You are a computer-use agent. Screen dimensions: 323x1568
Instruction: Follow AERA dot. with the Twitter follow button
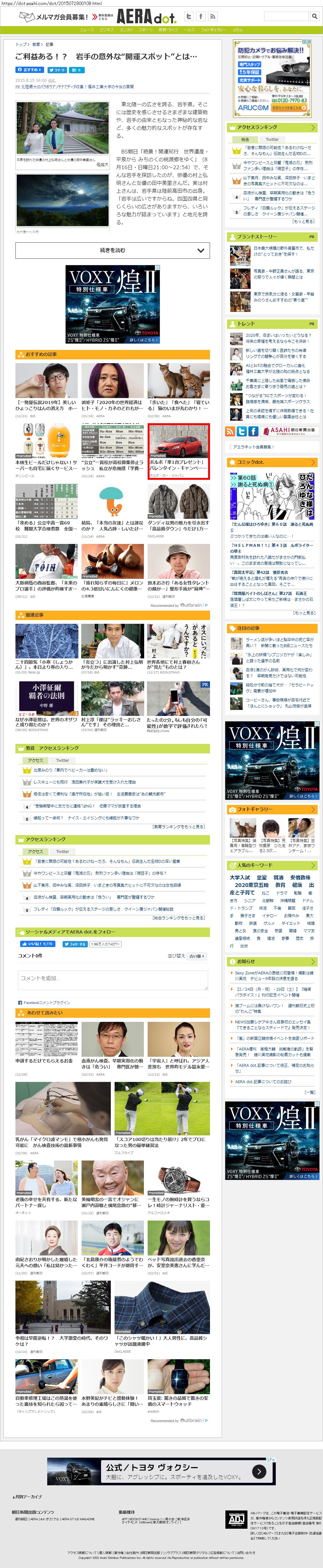74,944
